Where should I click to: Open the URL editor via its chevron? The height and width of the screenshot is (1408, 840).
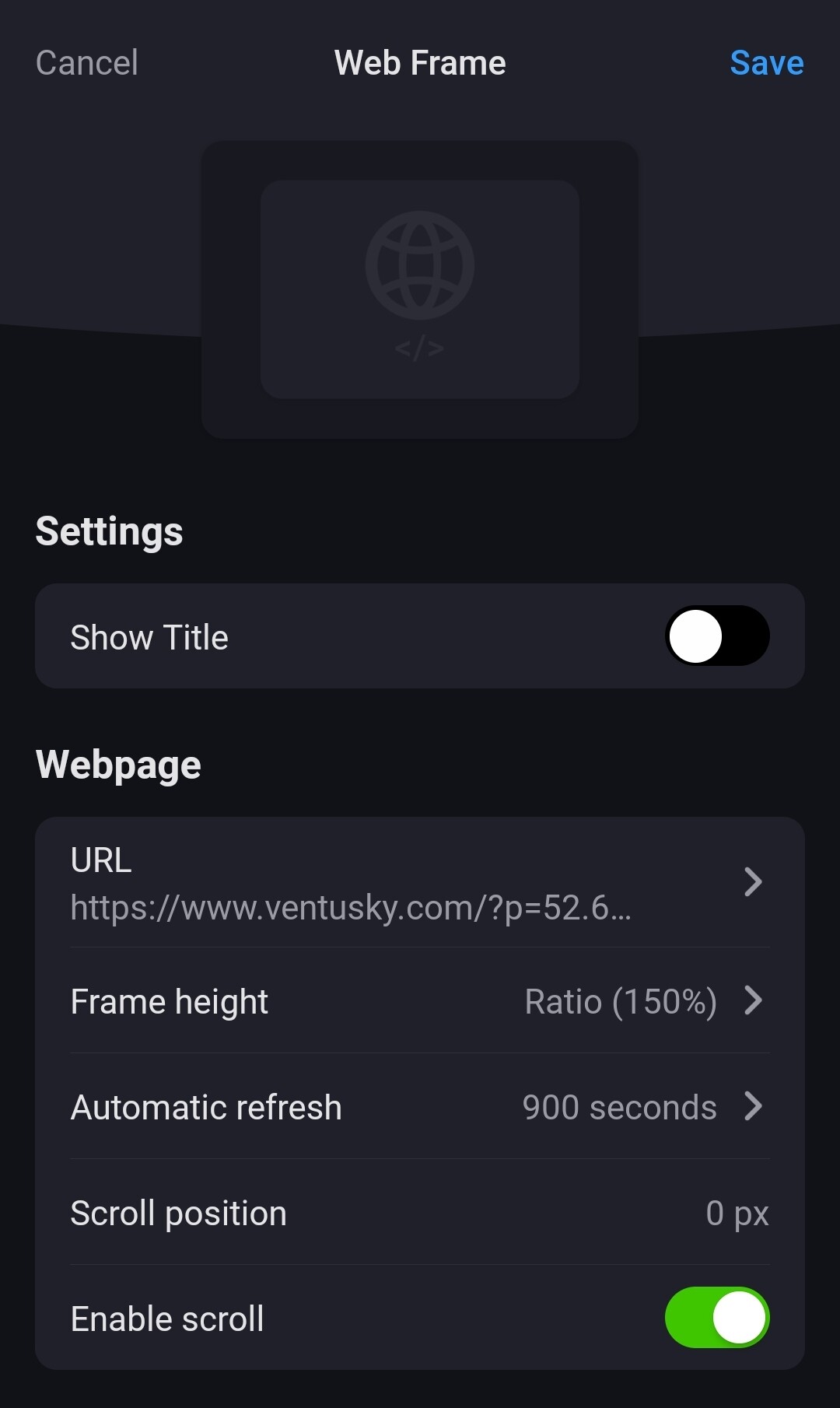(751, 882)
